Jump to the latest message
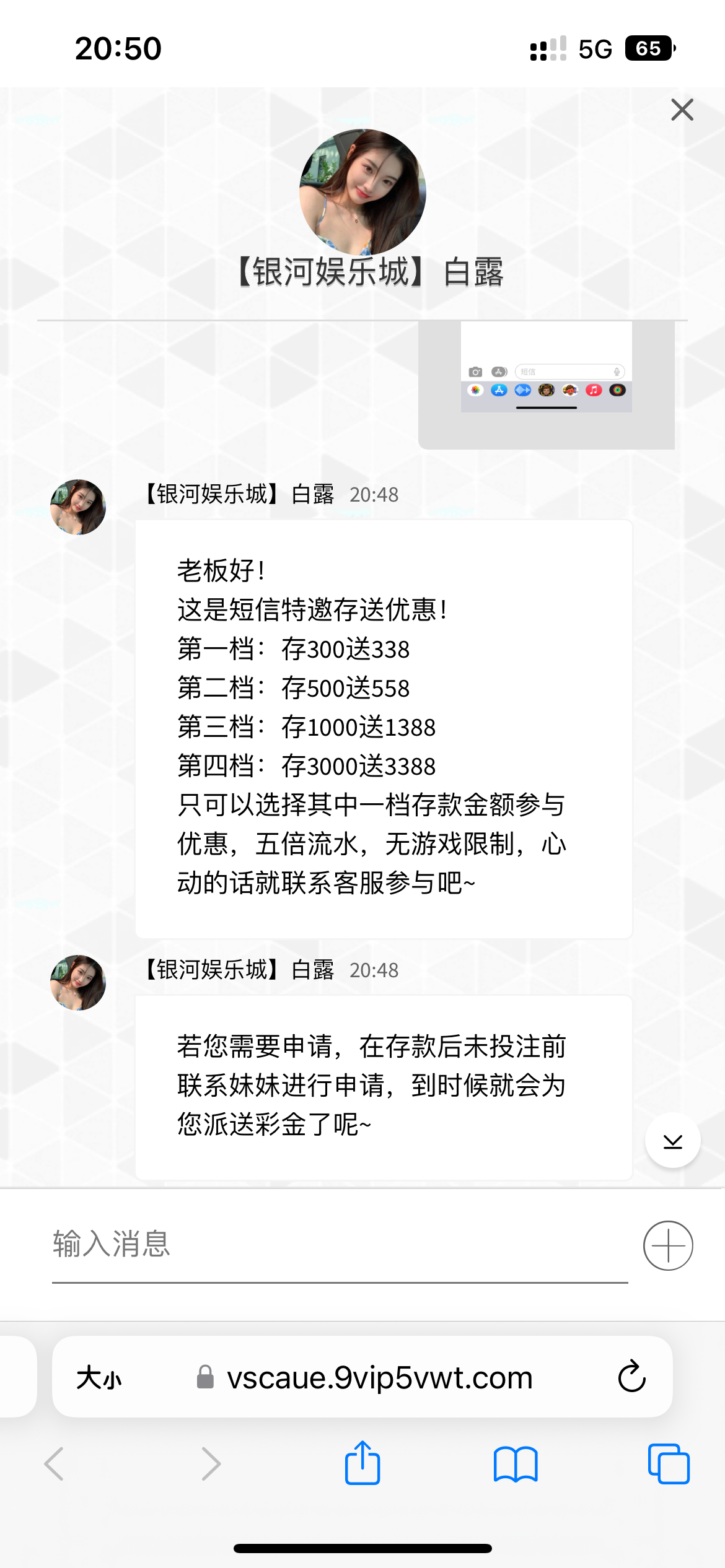The image size is (725, 1568). [x=672, y=1141]
